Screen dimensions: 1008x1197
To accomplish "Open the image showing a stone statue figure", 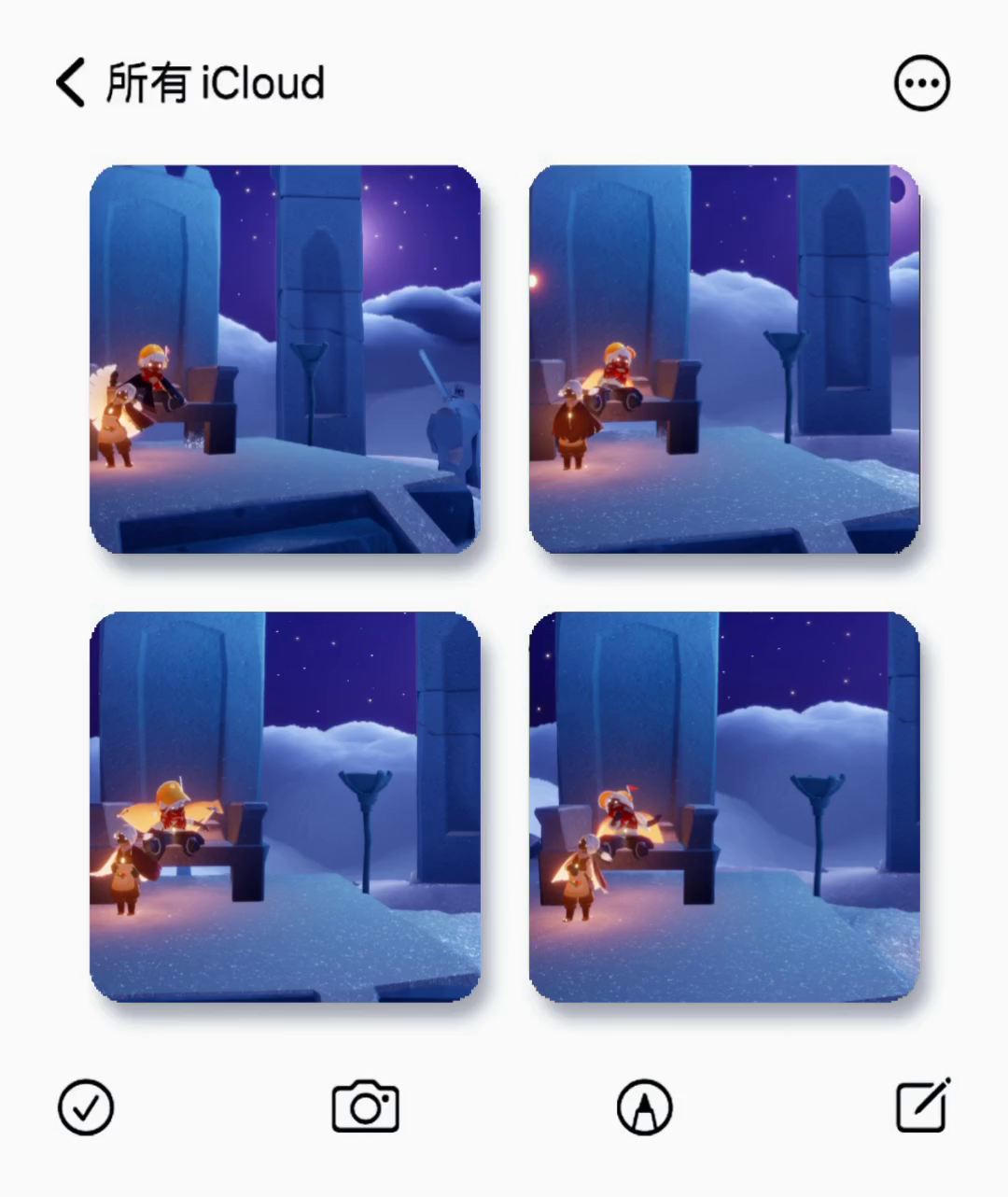I will coord(285,359).
